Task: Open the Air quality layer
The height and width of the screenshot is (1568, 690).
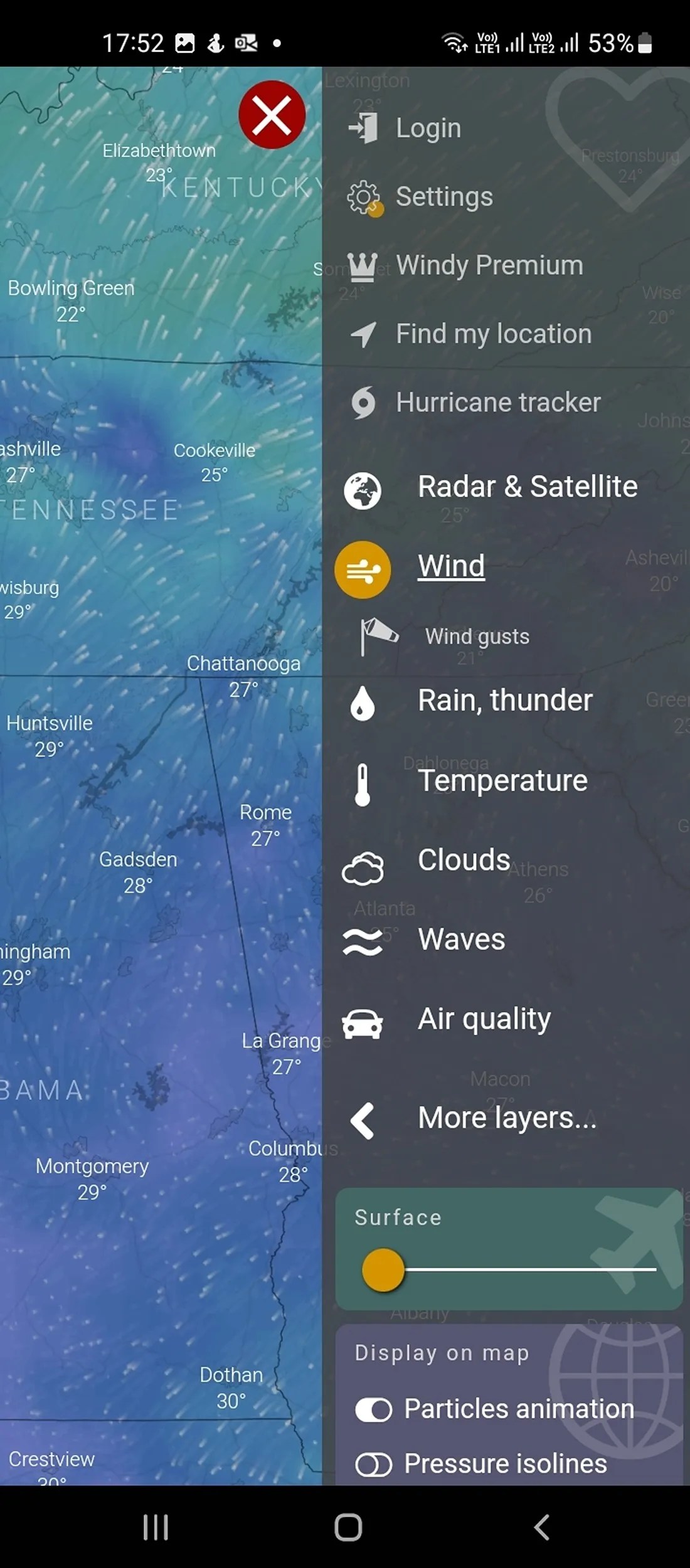Action: pyautogui.click(x=484, y=1019)
